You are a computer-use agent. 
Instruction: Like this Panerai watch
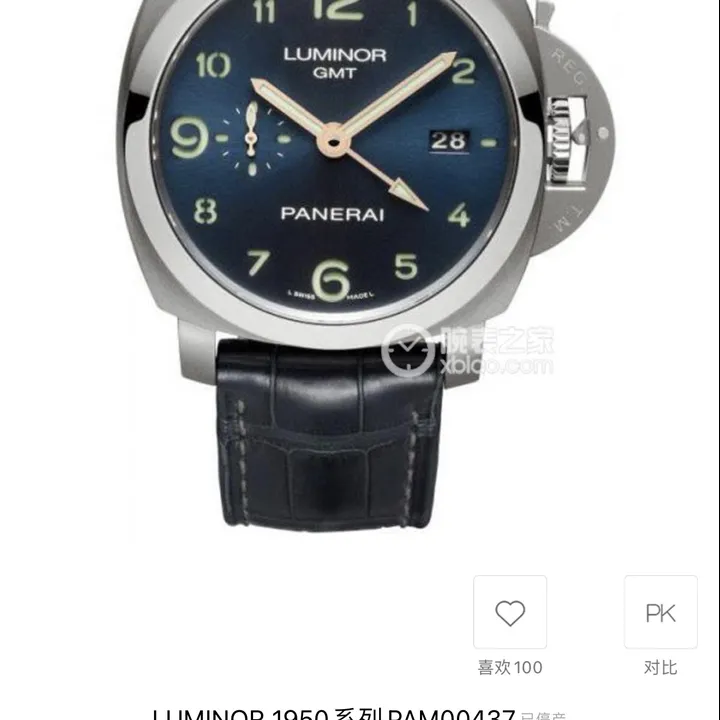point(510,612)
